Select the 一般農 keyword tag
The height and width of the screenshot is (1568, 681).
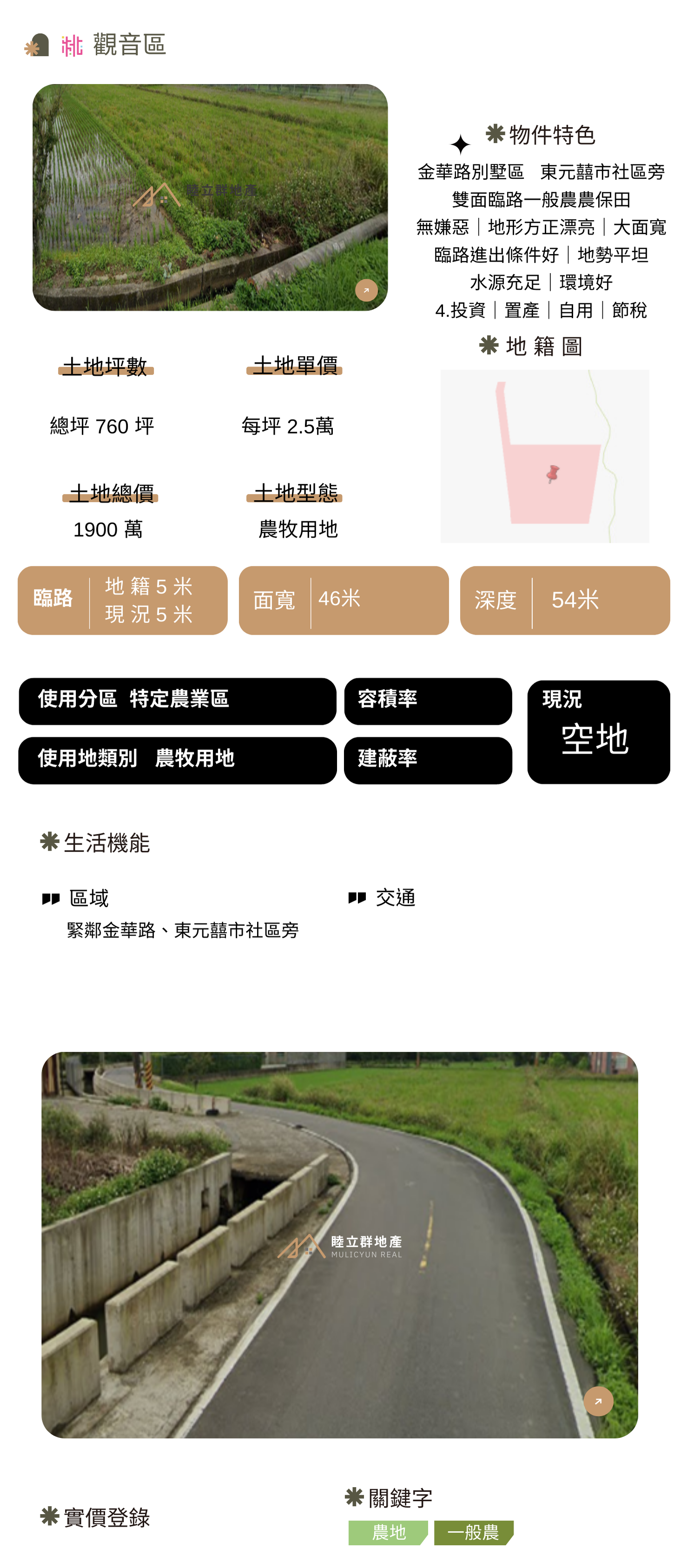click(x=473, y=1532)
